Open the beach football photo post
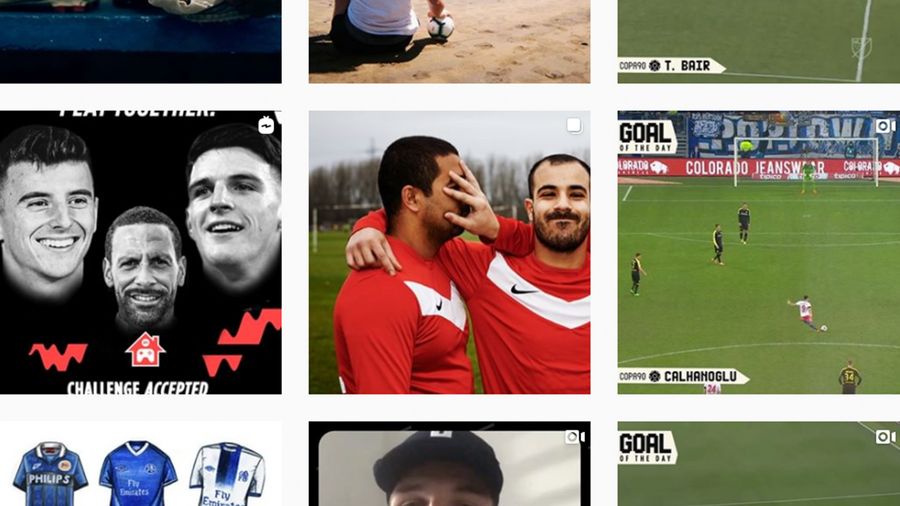This screenshot has height=506, width=900. [x=449, y=40]
